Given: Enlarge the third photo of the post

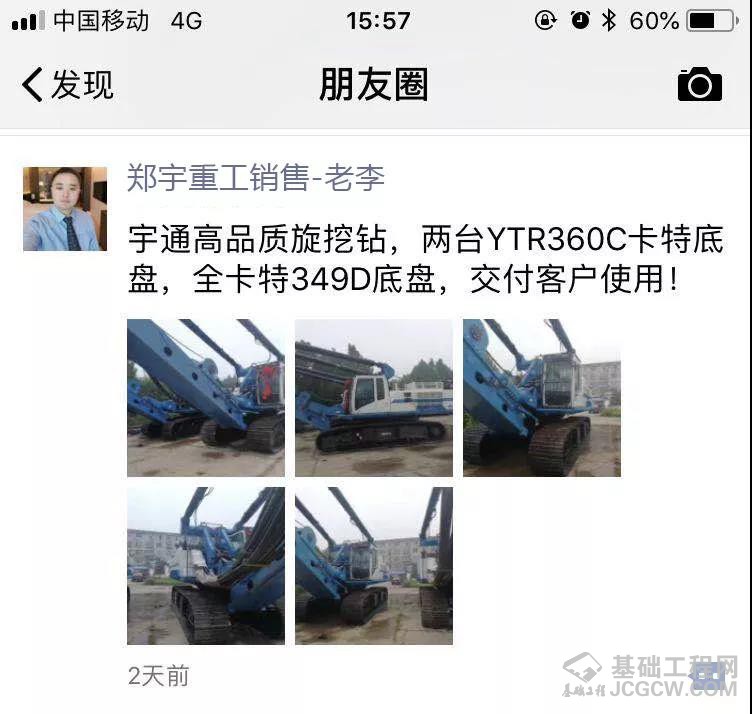Looking at the screenshot, I should pyautogui.click(x=541, y=397).
